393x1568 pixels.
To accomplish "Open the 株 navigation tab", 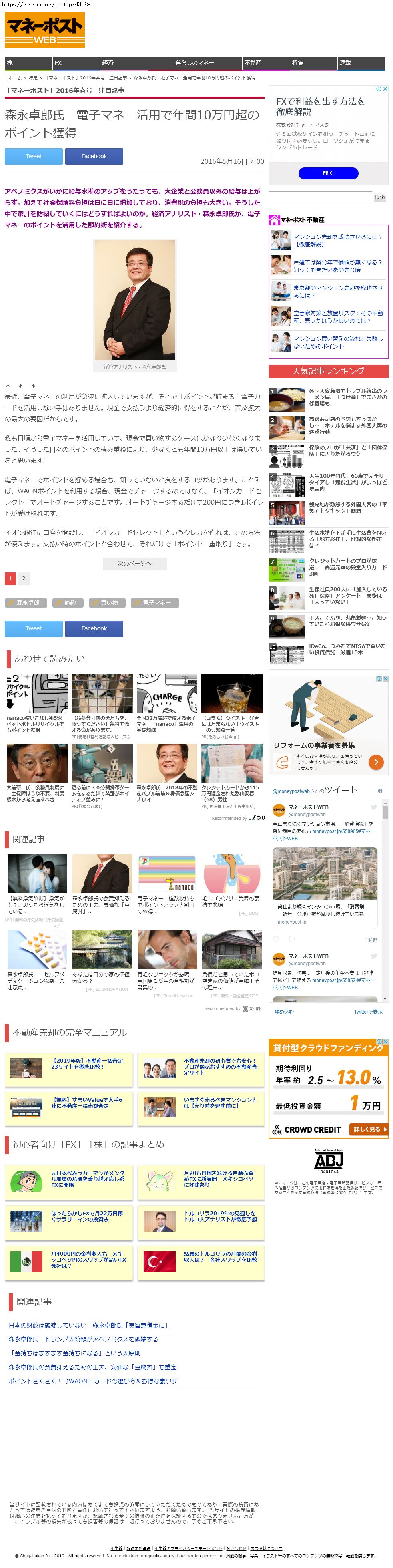I will tap(28, 63).
